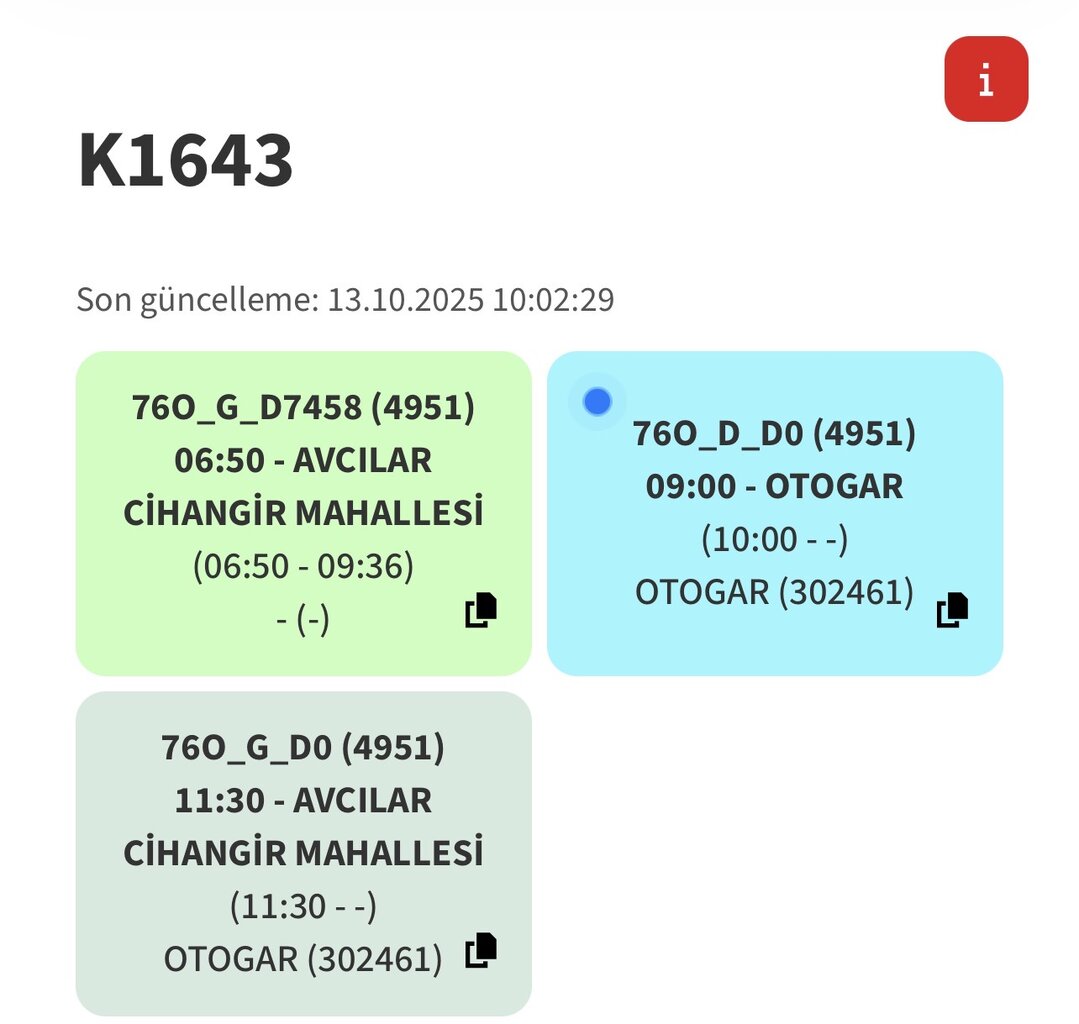Open the red info button
Viewport: 1079px width, 1024px height.
coord(985,79)
